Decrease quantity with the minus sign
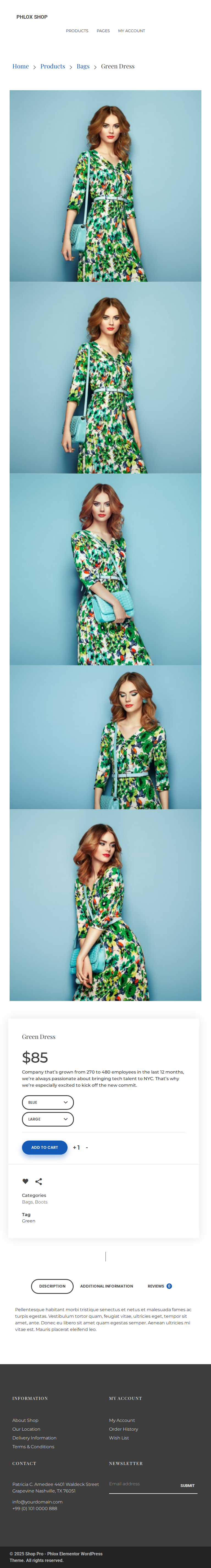The image size is (211, 1568). coord(87,1147)
